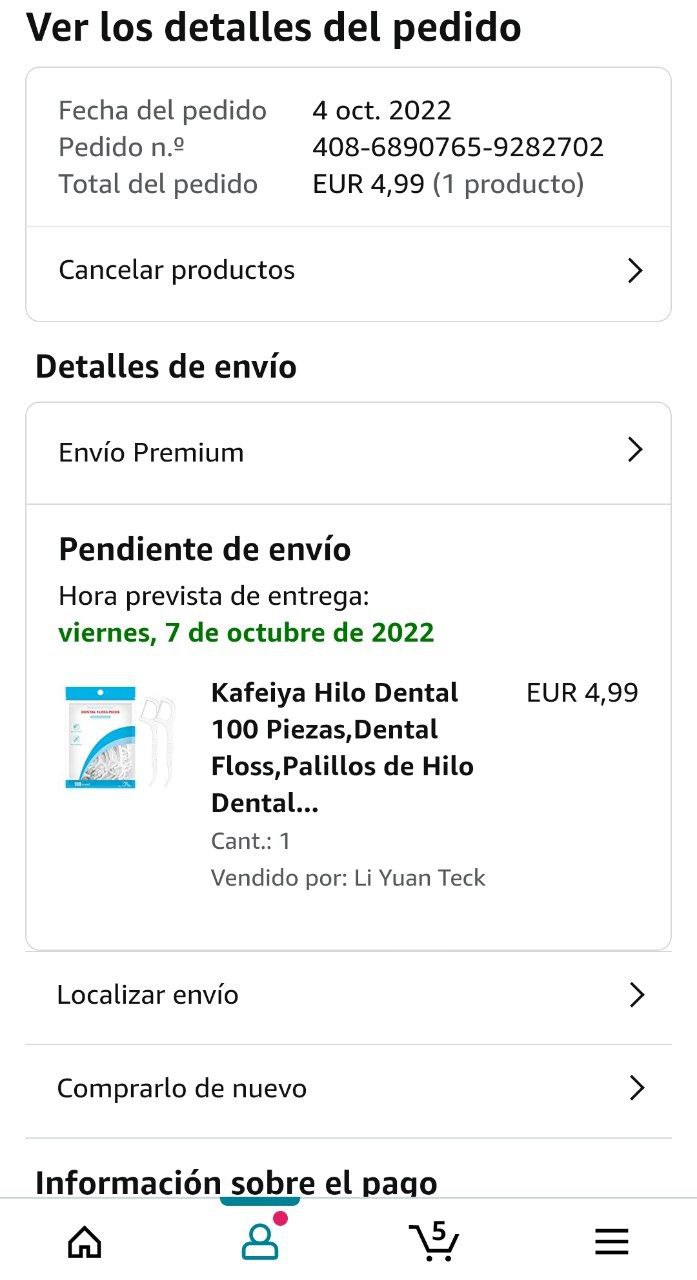Switch to the account profile tab
This screenshot has width=697, height=1280.
click(x=260, y=1241)
